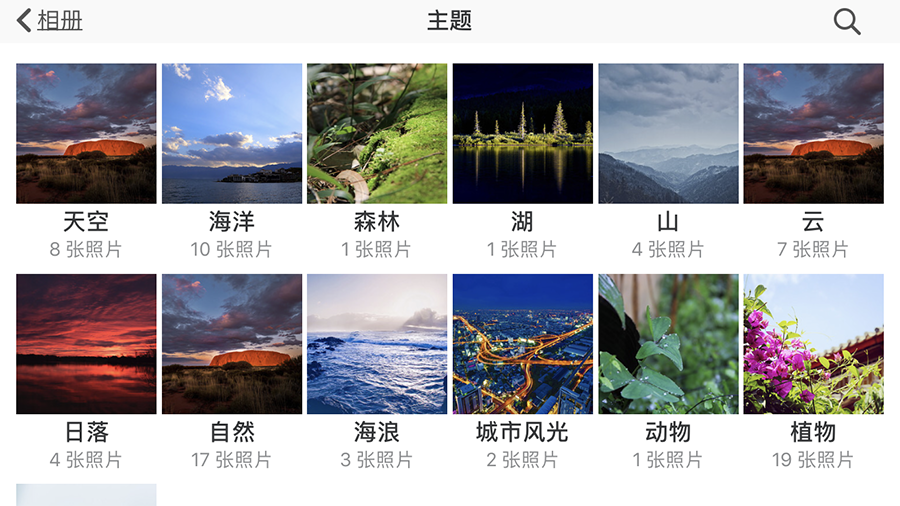Screen dimensions: 900x506
Task: Go back to 相册
Action: click(50, 21)
